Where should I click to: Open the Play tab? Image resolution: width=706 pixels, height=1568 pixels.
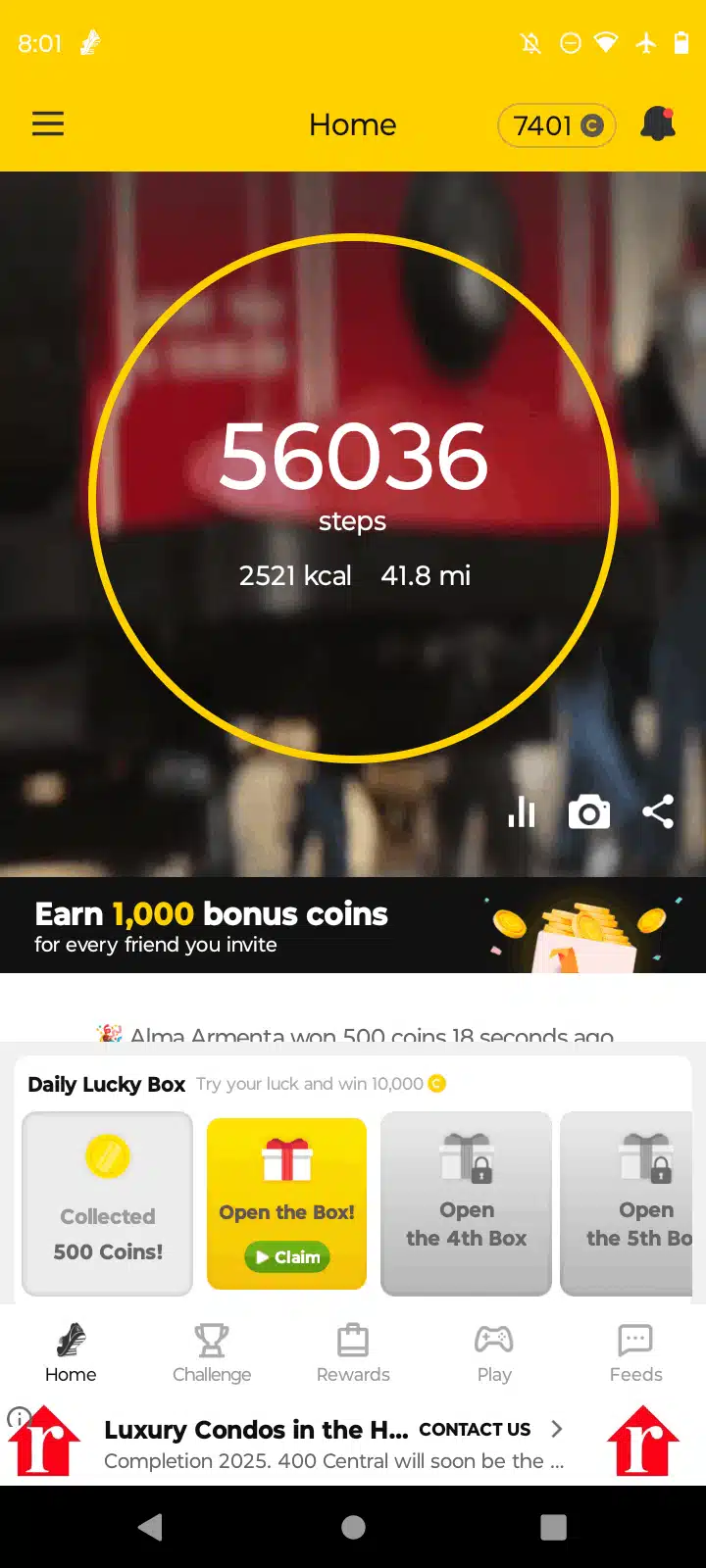tap(494, 1352)
